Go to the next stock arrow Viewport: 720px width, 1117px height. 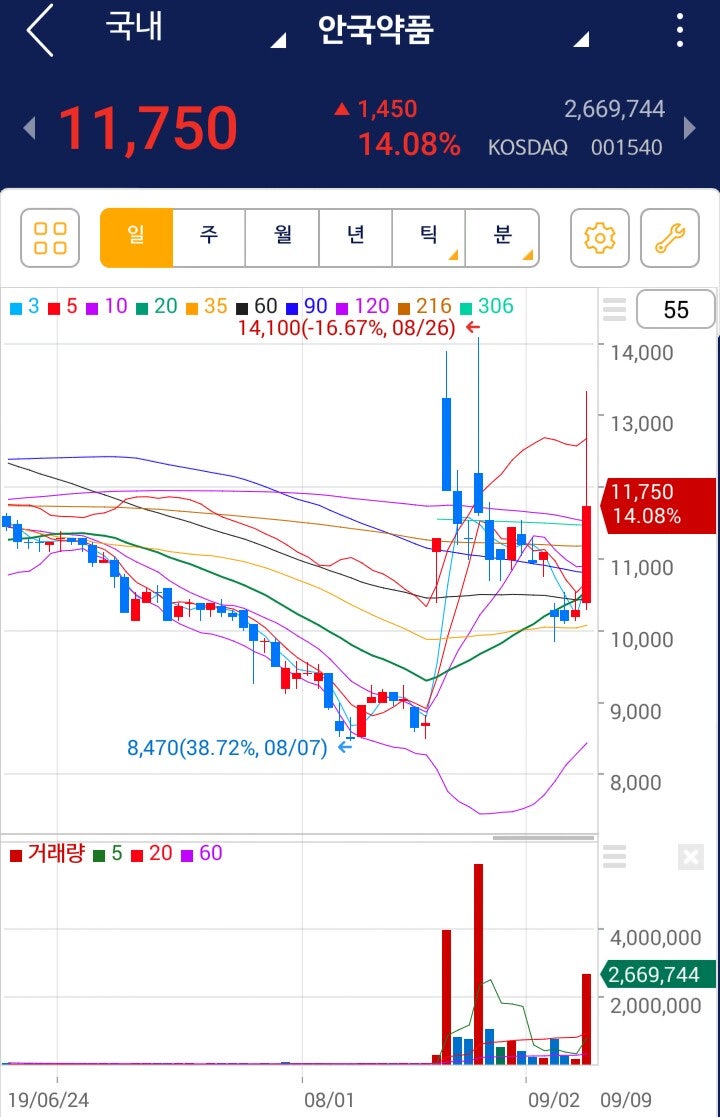click(689, 128)
